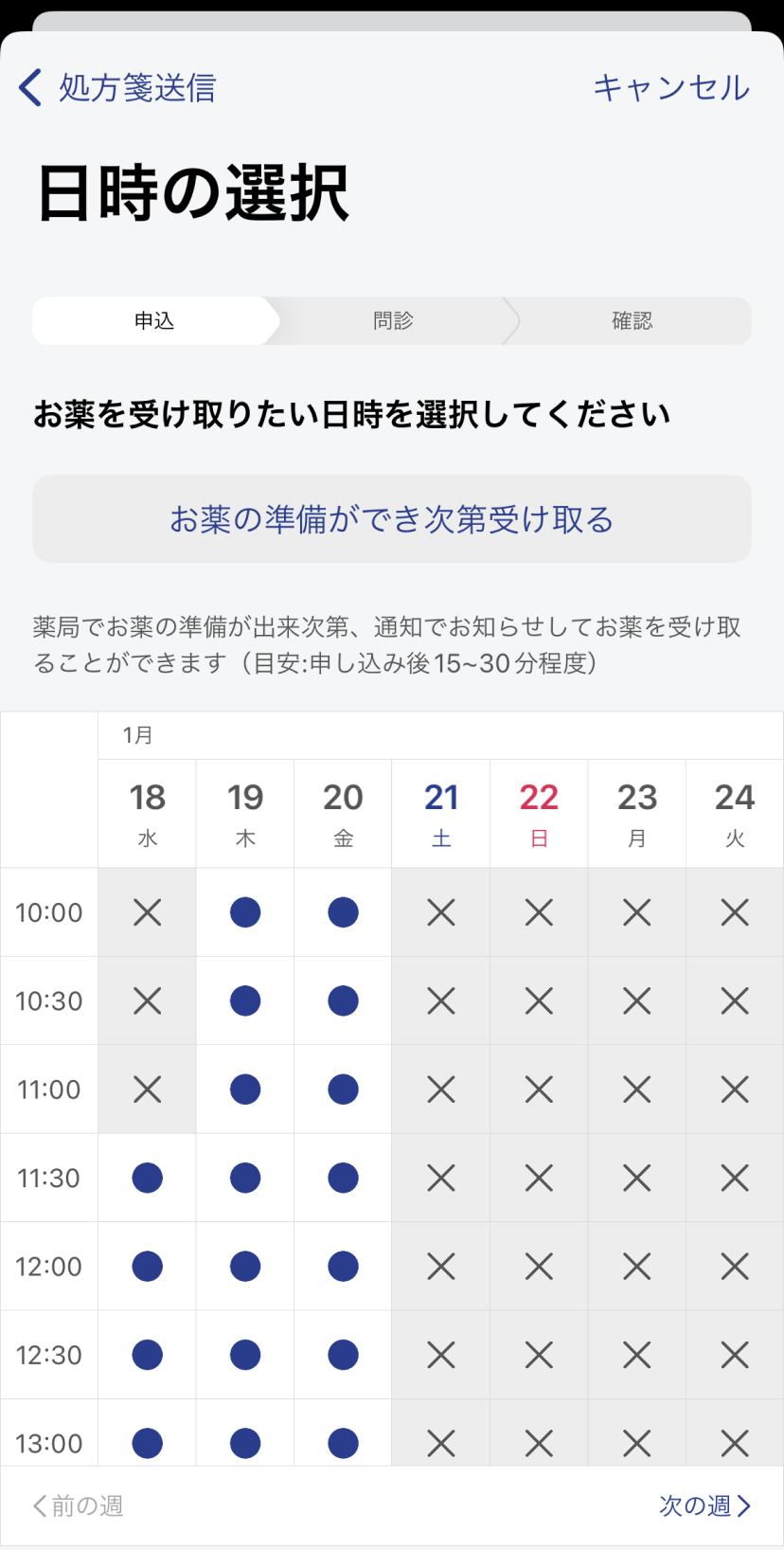Viewport: 784px width, 1550px height.
Task: Choose the 12:00 slot on Thursday the 19th
Action: [x=245, y=1267]
